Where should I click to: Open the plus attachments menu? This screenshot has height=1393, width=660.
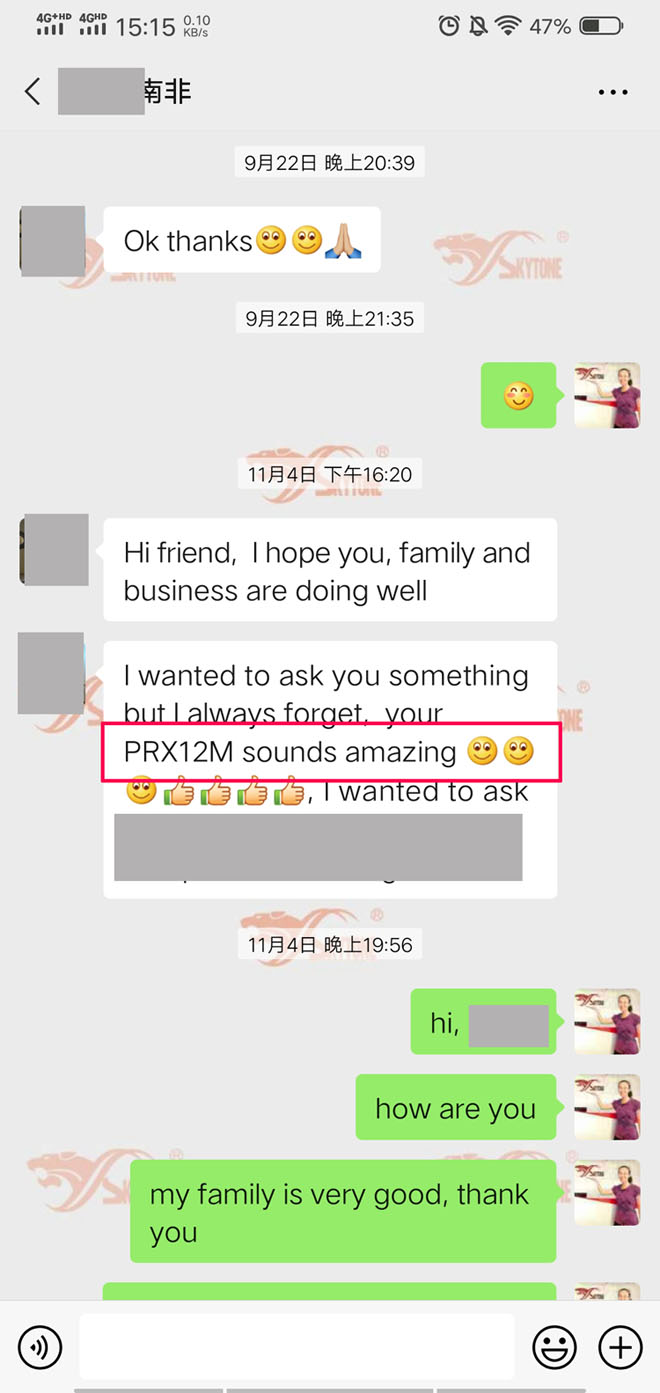[x=620, y=1347]
